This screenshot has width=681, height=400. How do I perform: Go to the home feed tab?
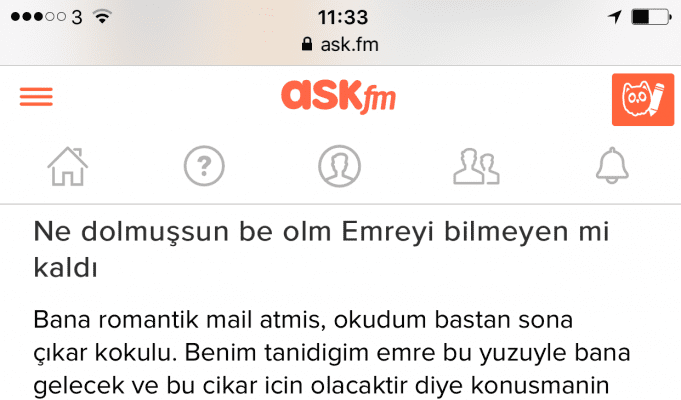68,165
